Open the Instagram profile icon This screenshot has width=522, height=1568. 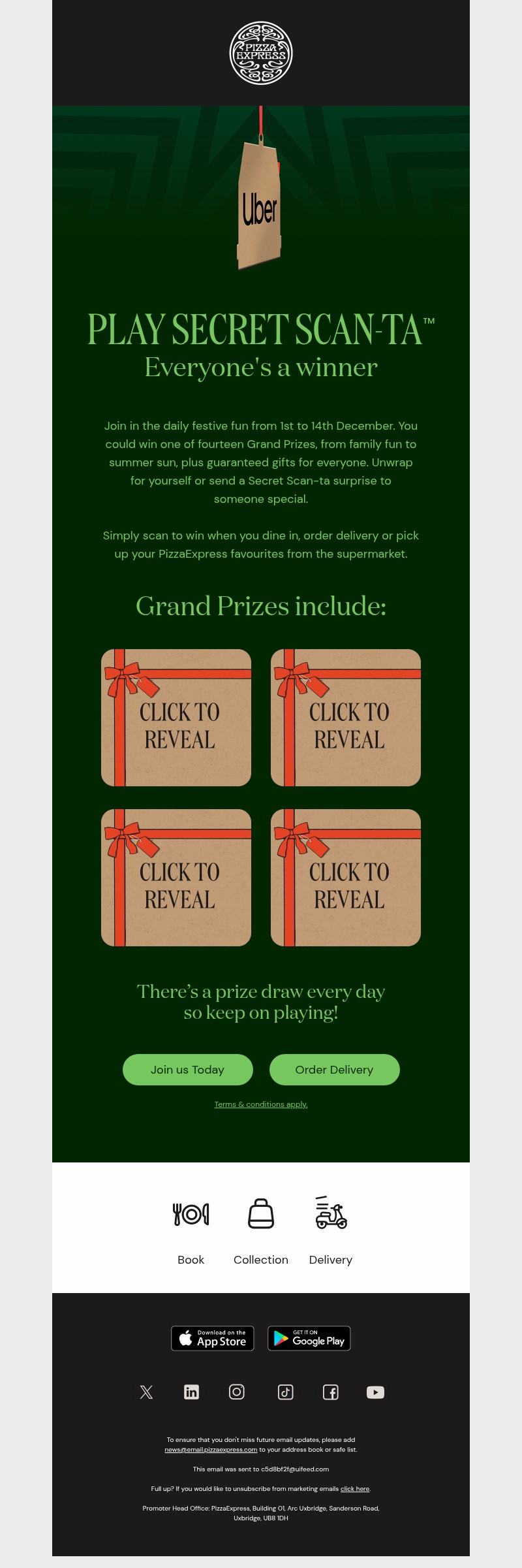pyautogui.click(x=237, y=1392)
